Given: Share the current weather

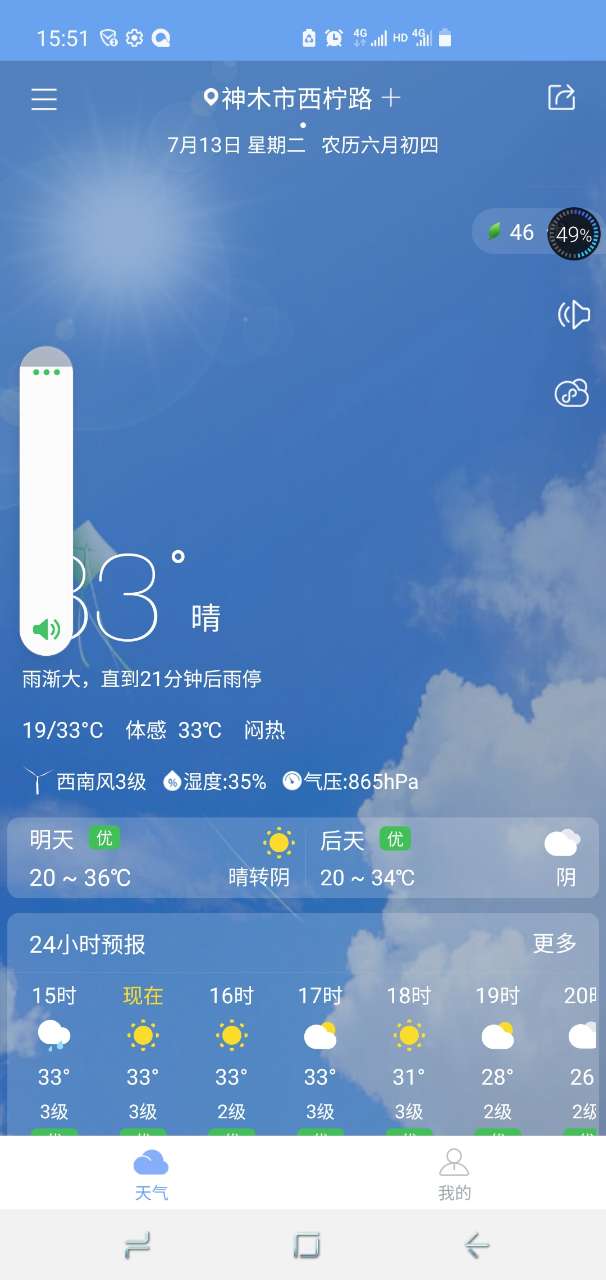Looking at the screenshot, I should coord(562,97).
